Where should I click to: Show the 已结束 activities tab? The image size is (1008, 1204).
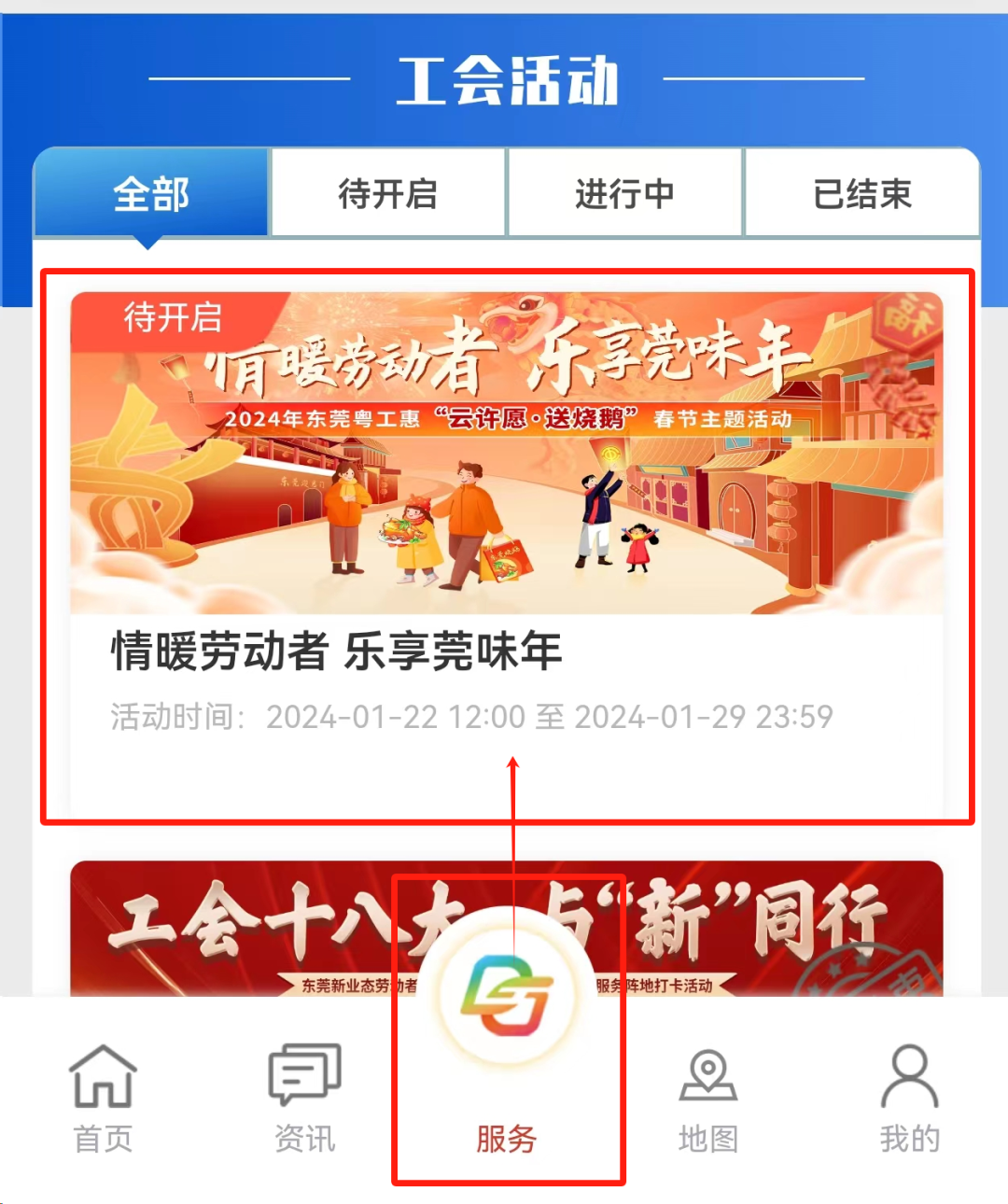point(861,194)
